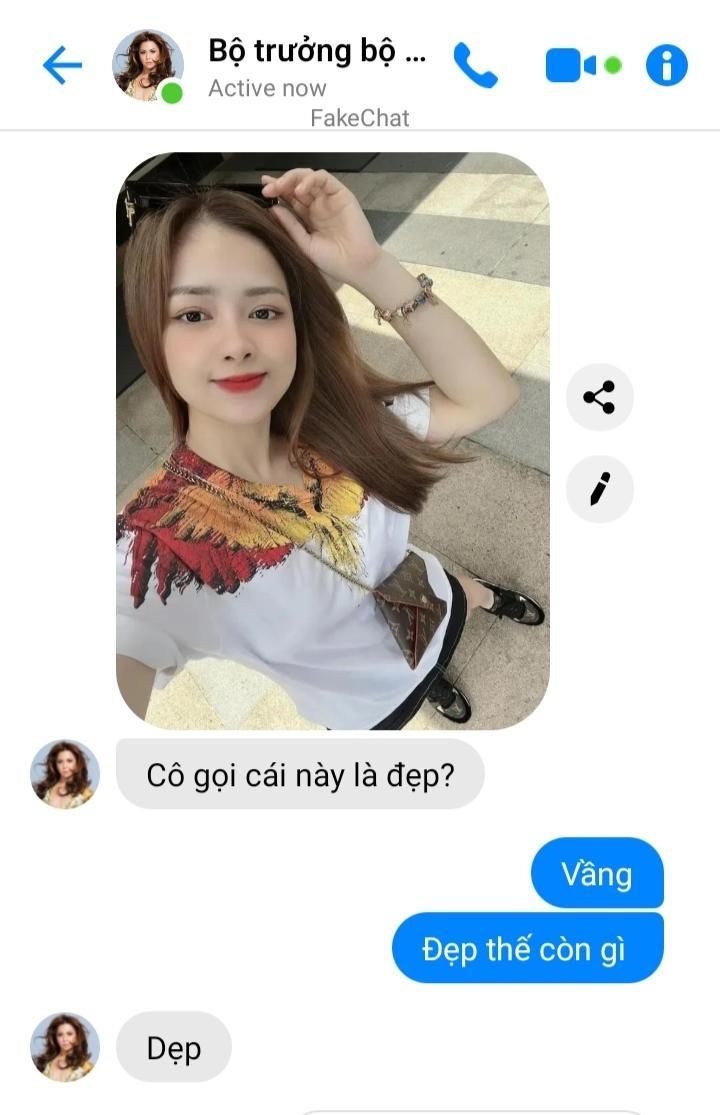The image size is (720, 1115).
Task: Edit the photo with the pencil icon
Action: 600,489
